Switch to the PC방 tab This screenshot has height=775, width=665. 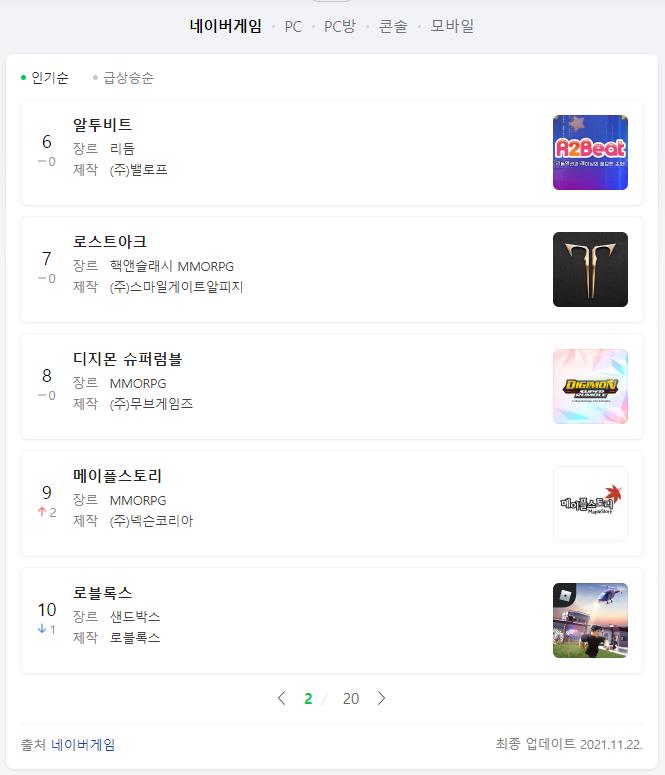(x=339, y=27)
